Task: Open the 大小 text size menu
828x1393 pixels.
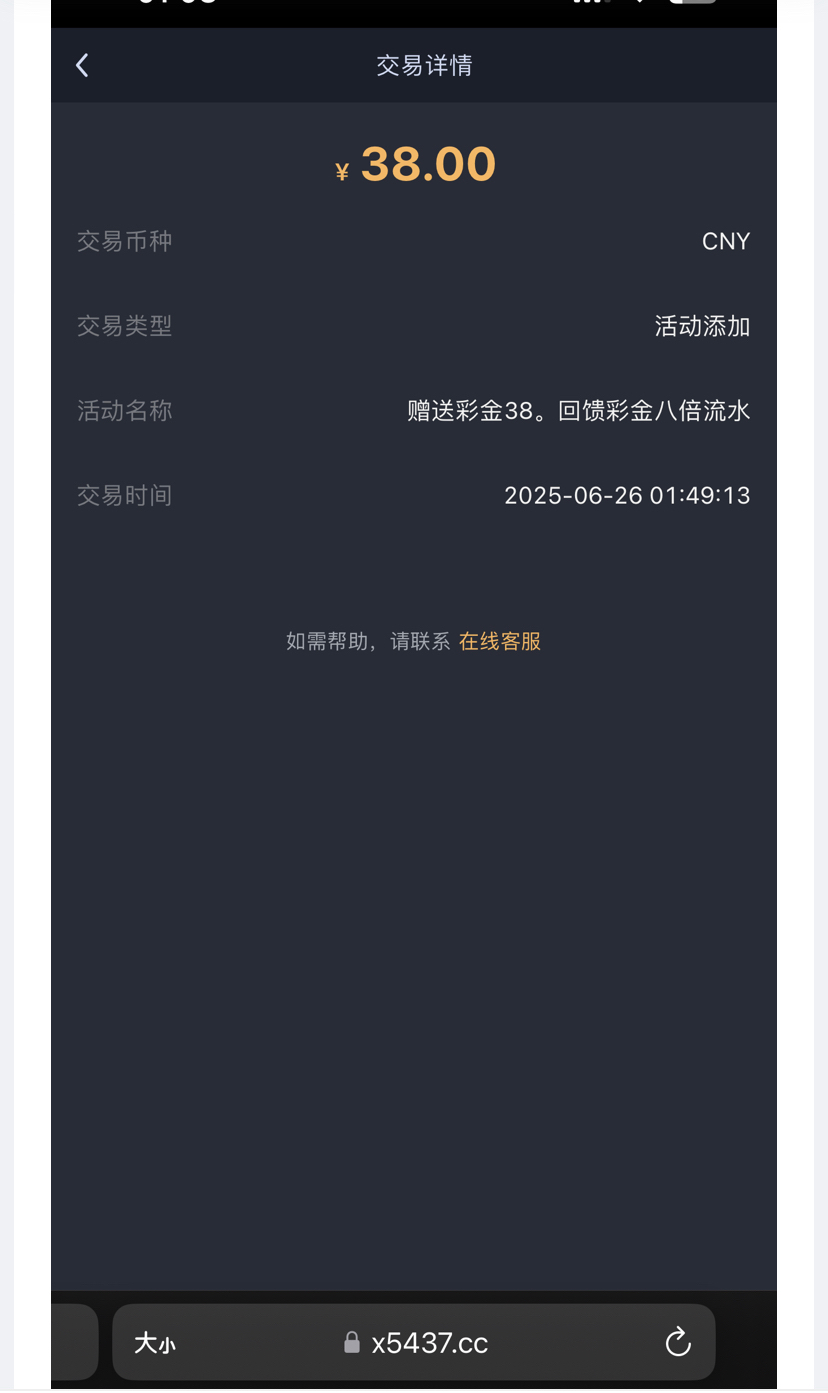Action: [x=154, y=1343]
